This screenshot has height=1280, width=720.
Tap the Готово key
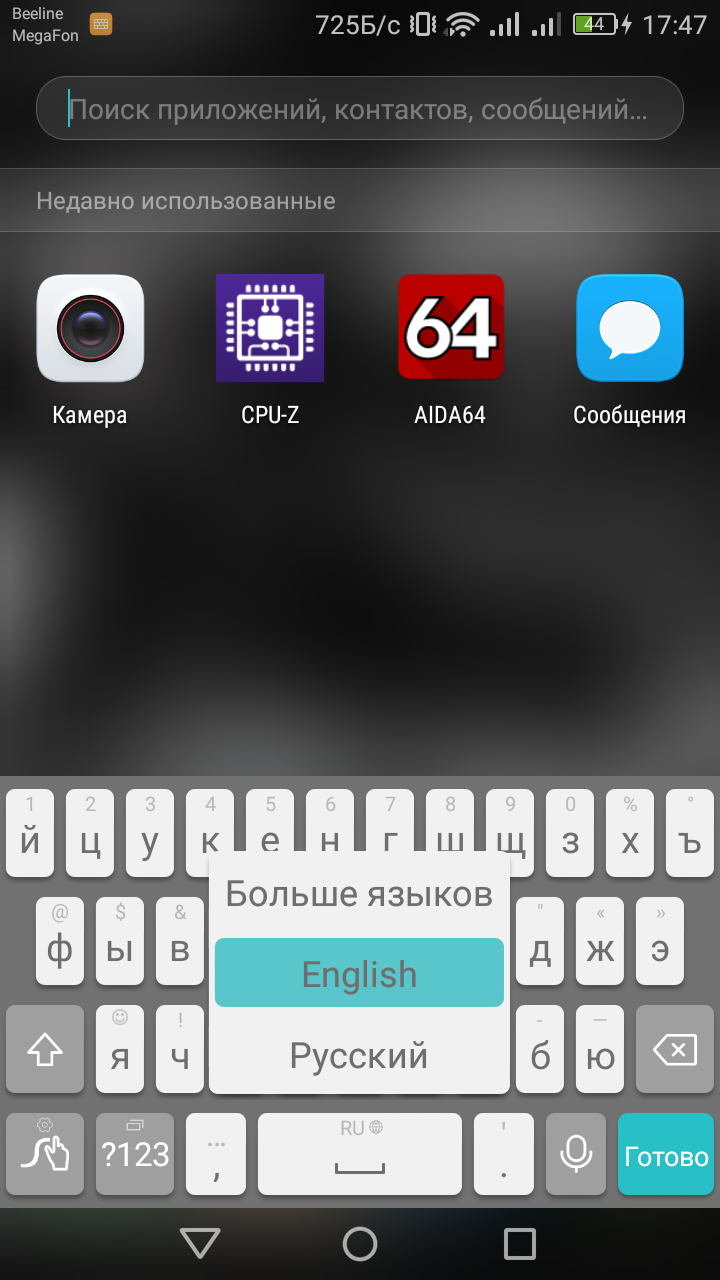click(x=666, y=1155)
